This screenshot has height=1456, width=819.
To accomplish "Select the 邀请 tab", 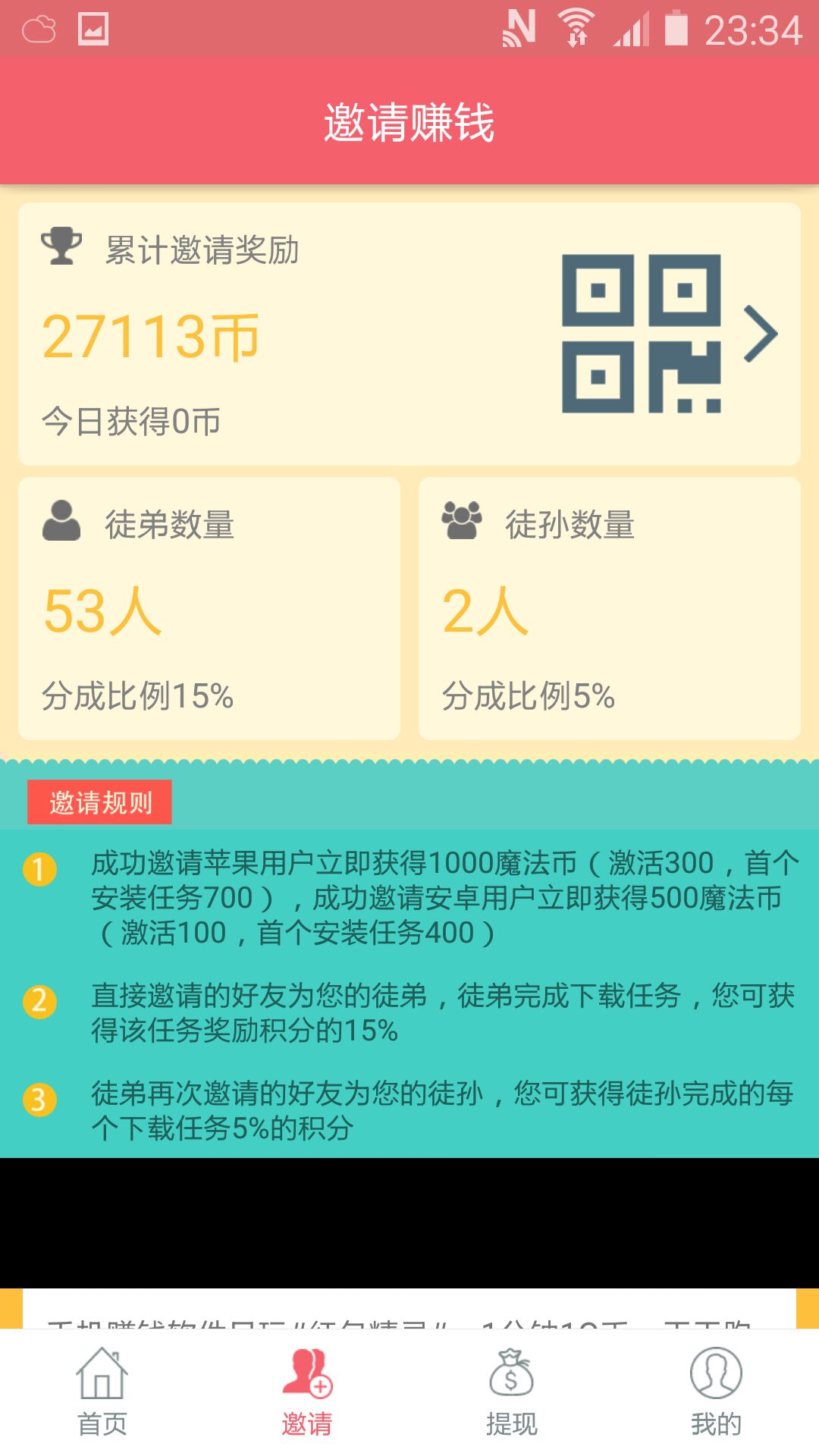I will click(x=307, y=1392).
